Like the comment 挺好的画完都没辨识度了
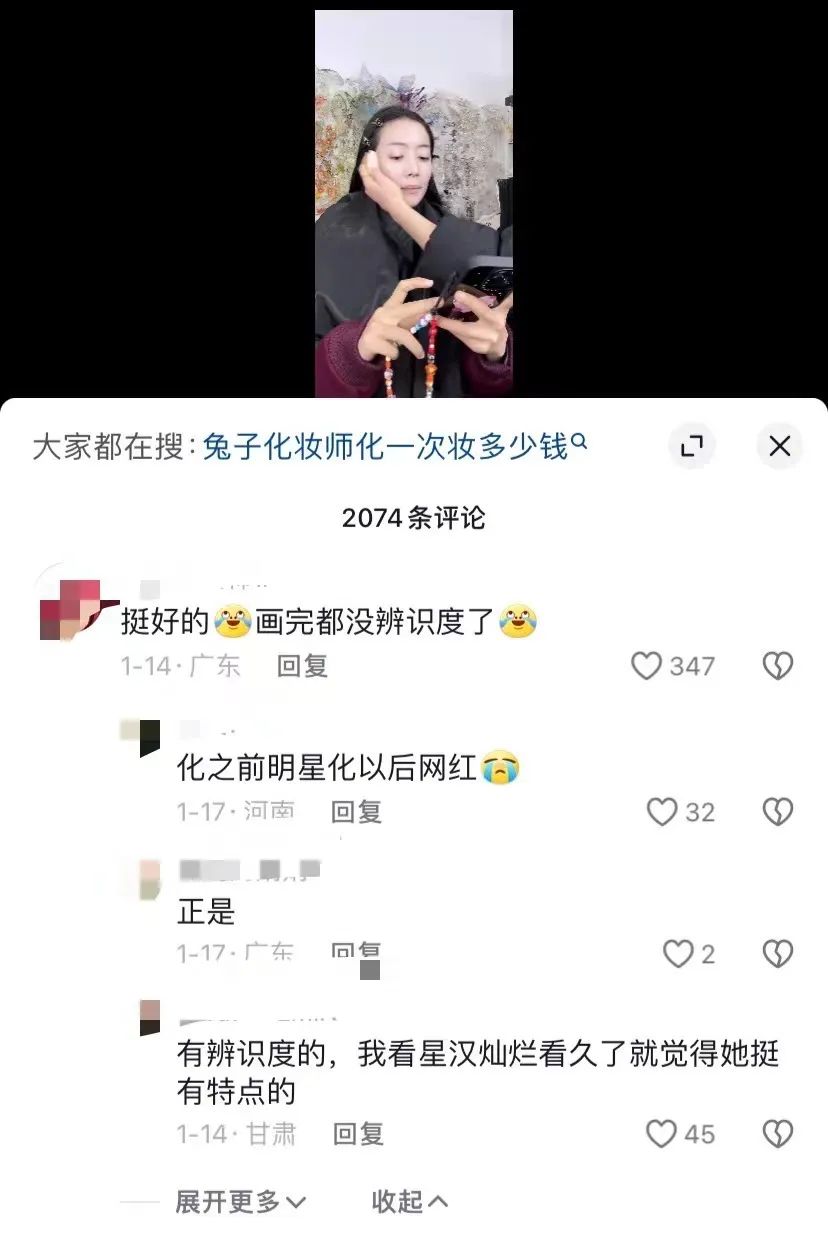The height and width of the screenshot is (1235, 828). [648, 666]
